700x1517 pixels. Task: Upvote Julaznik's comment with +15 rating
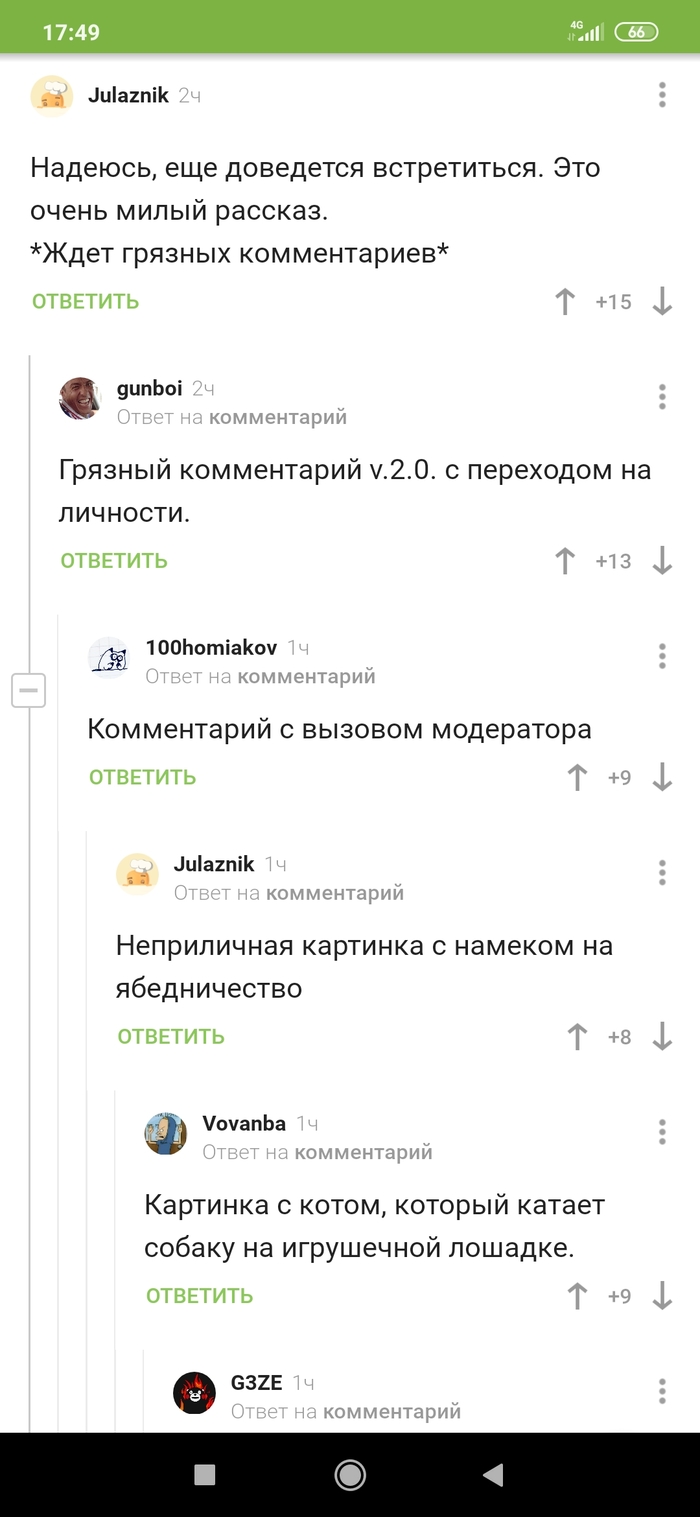(x=565, y=302)
